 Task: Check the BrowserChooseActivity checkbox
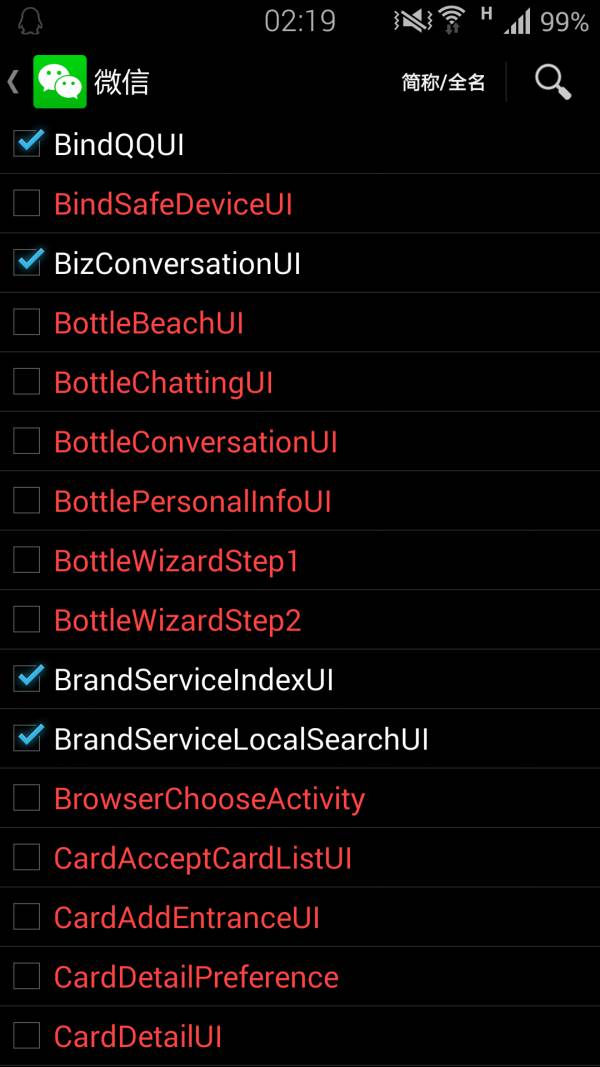[27, 798]
